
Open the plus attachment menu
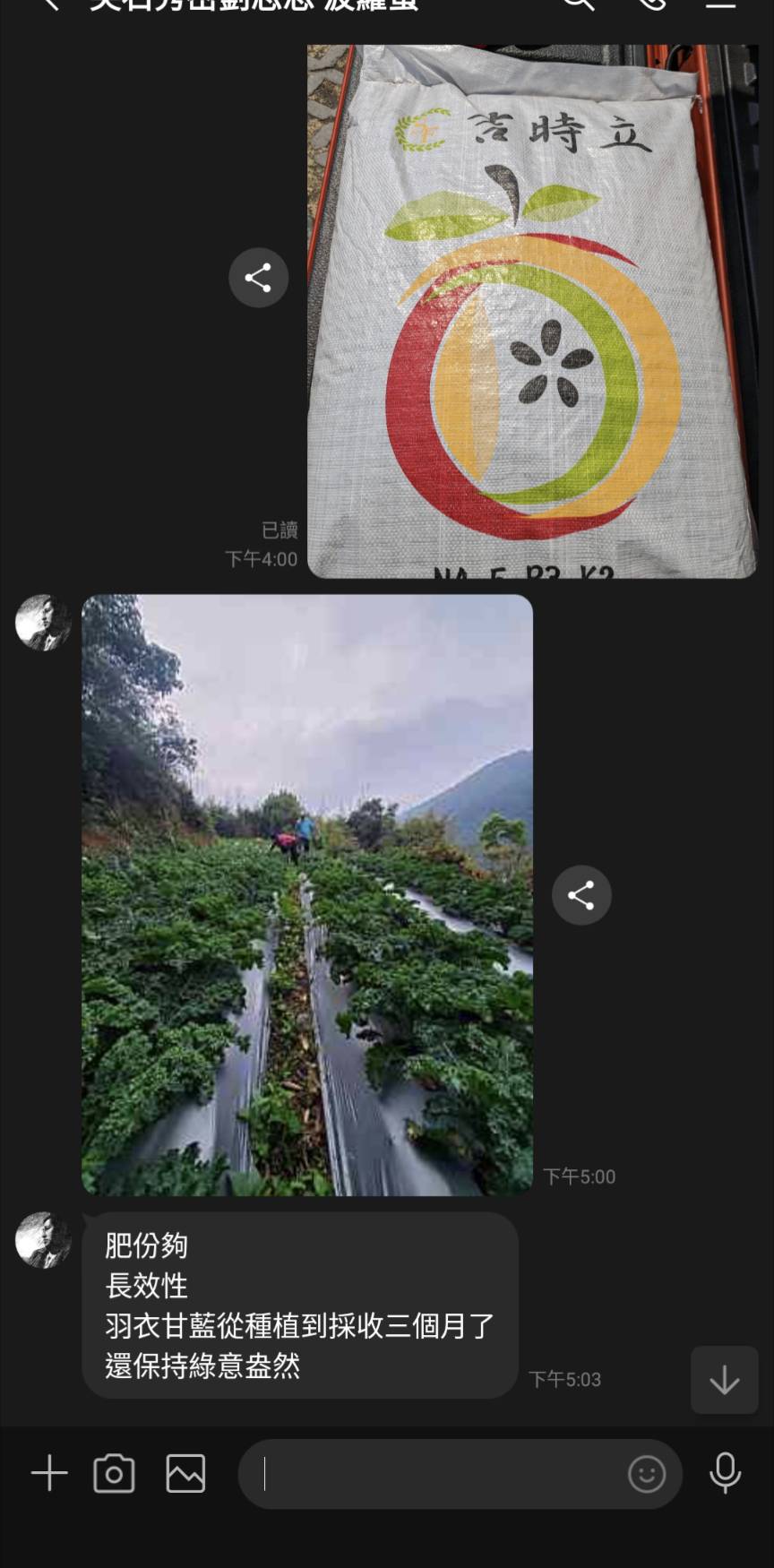pyautogui.click(x=49, y=1474)
